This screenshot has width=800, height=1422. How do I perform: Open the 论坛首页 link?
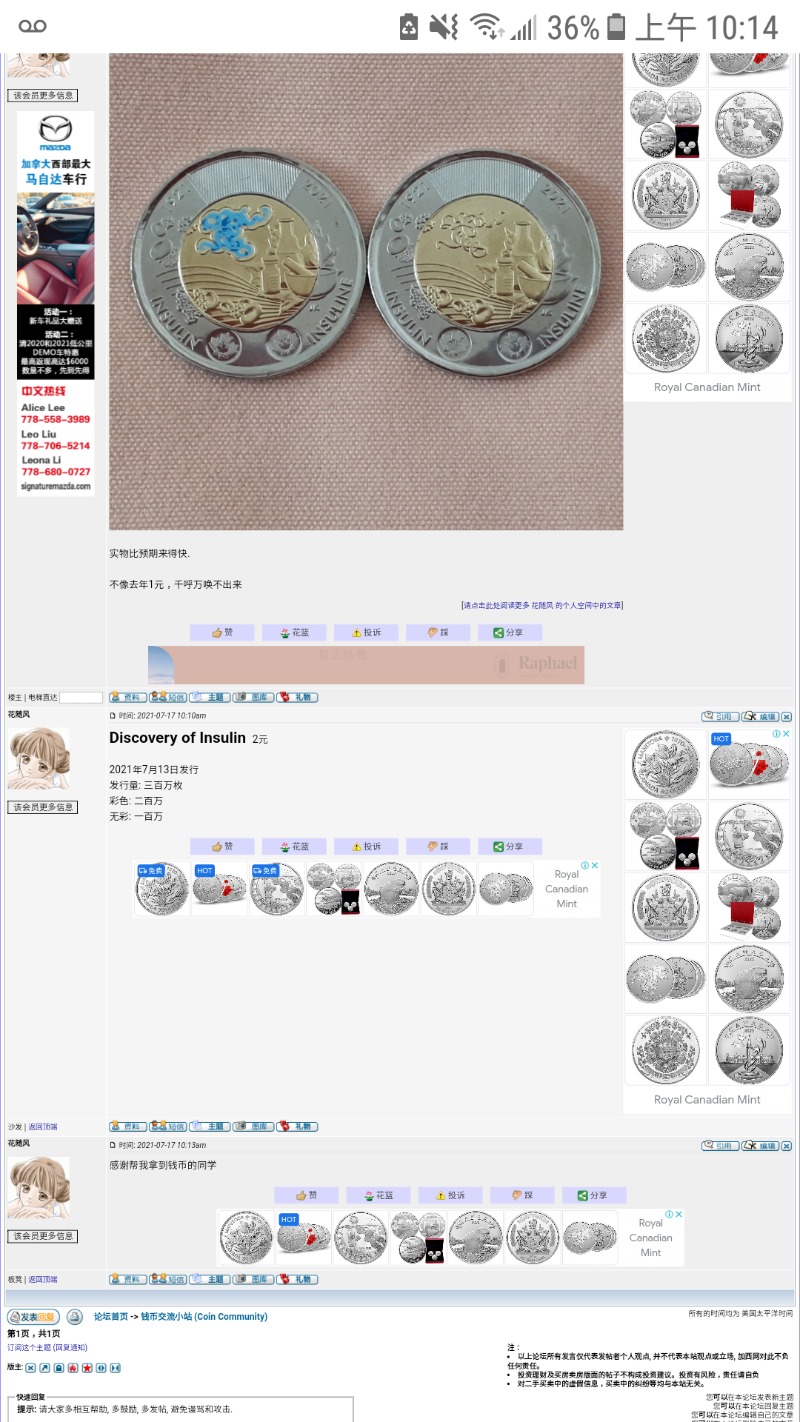pos(111,1317)
